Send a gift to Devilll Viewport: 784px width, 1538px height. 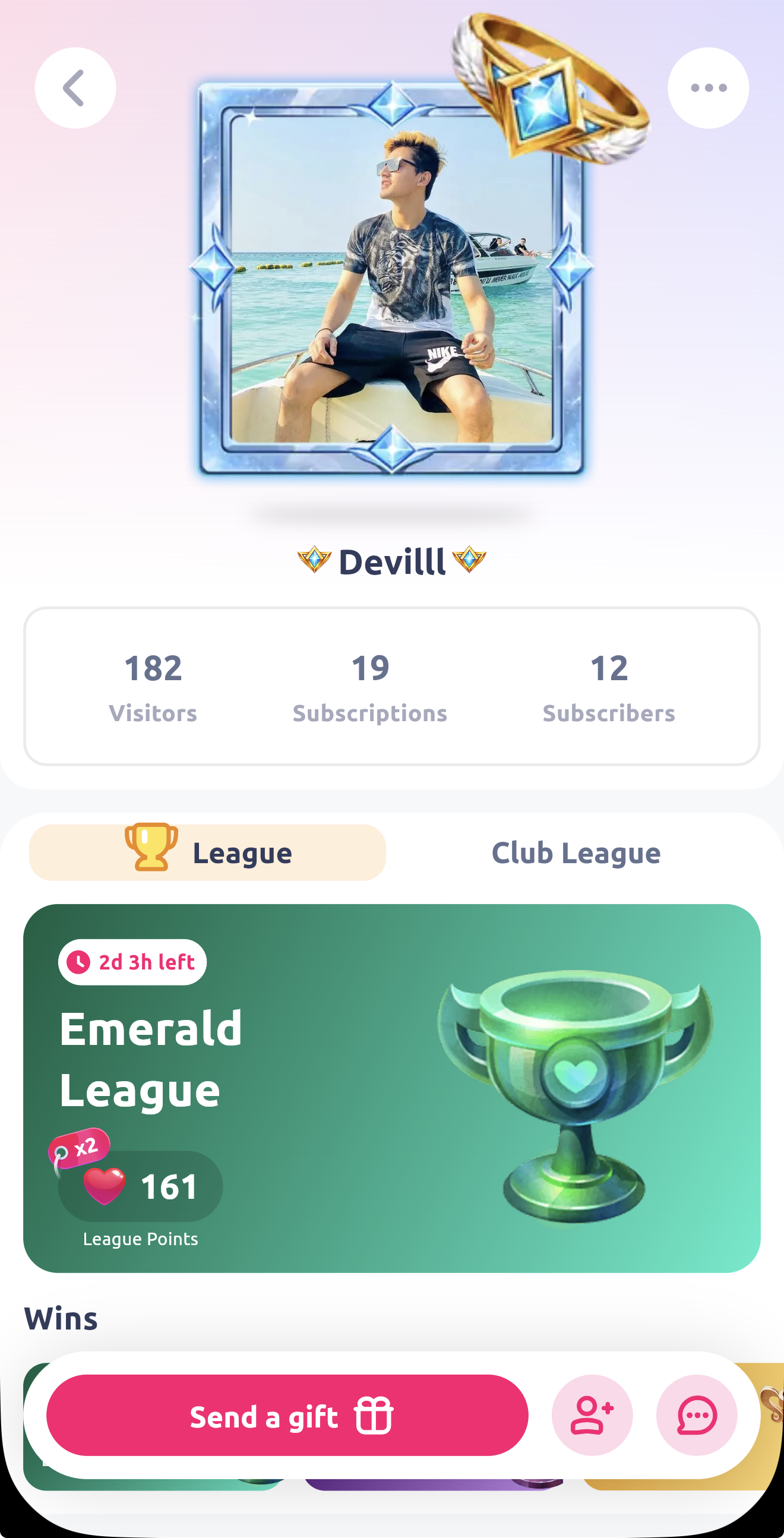point(287,1416)
